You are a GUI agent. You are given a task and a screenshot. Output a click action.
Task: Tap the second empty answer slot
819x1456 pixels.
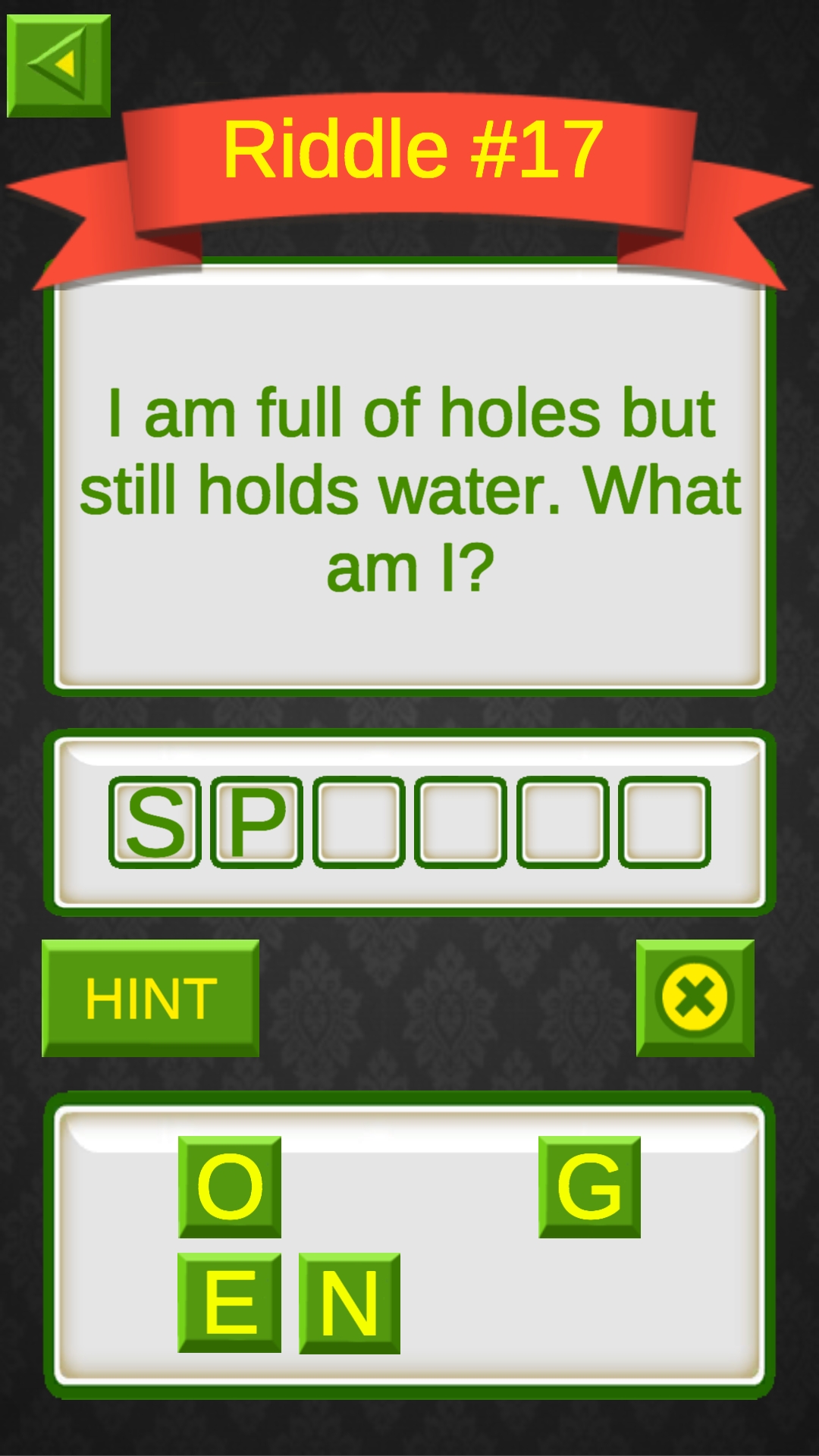tap(460, 823)
